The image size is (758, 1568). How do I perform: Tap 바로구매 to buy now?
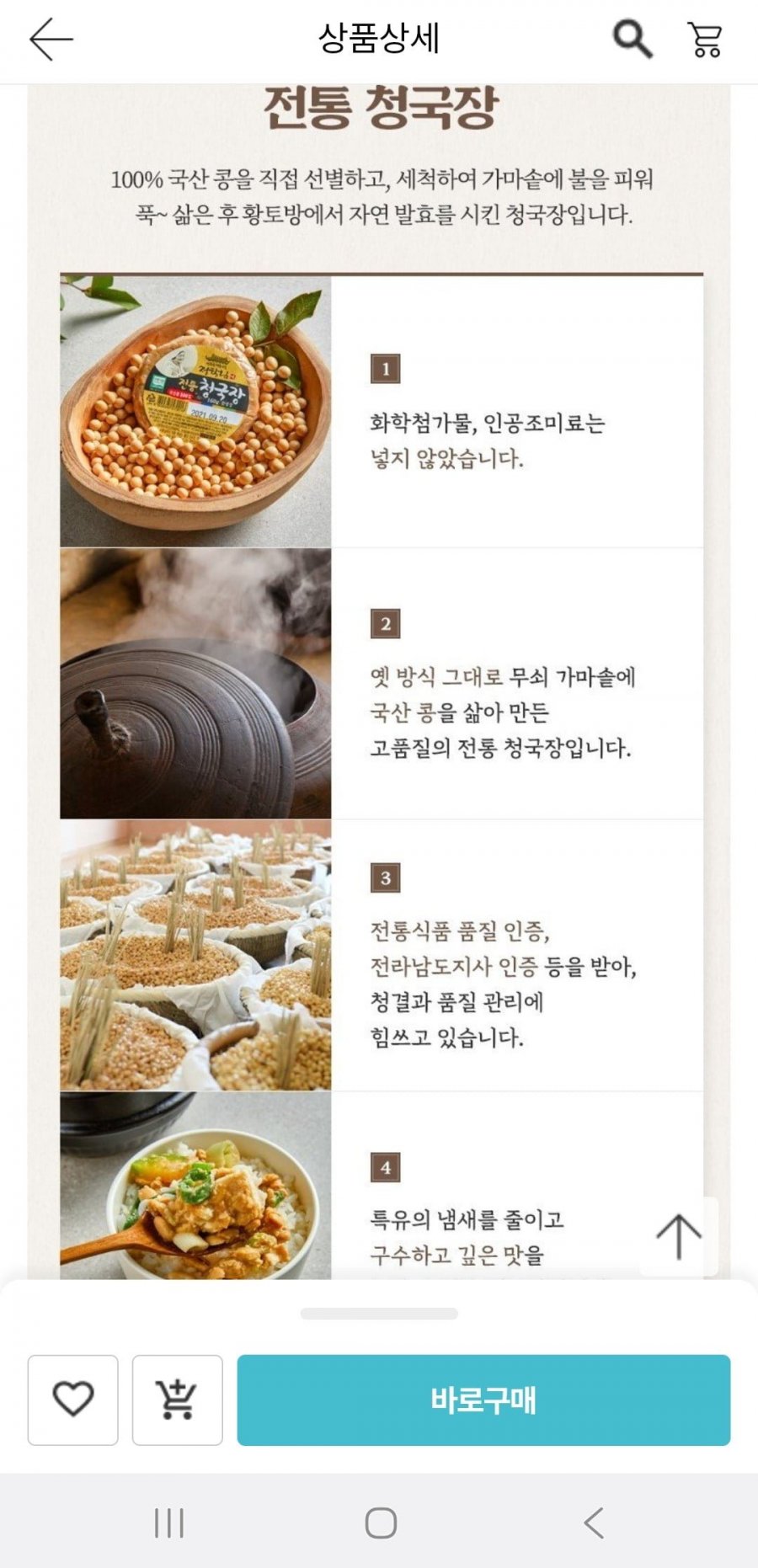coord(483,1400)
